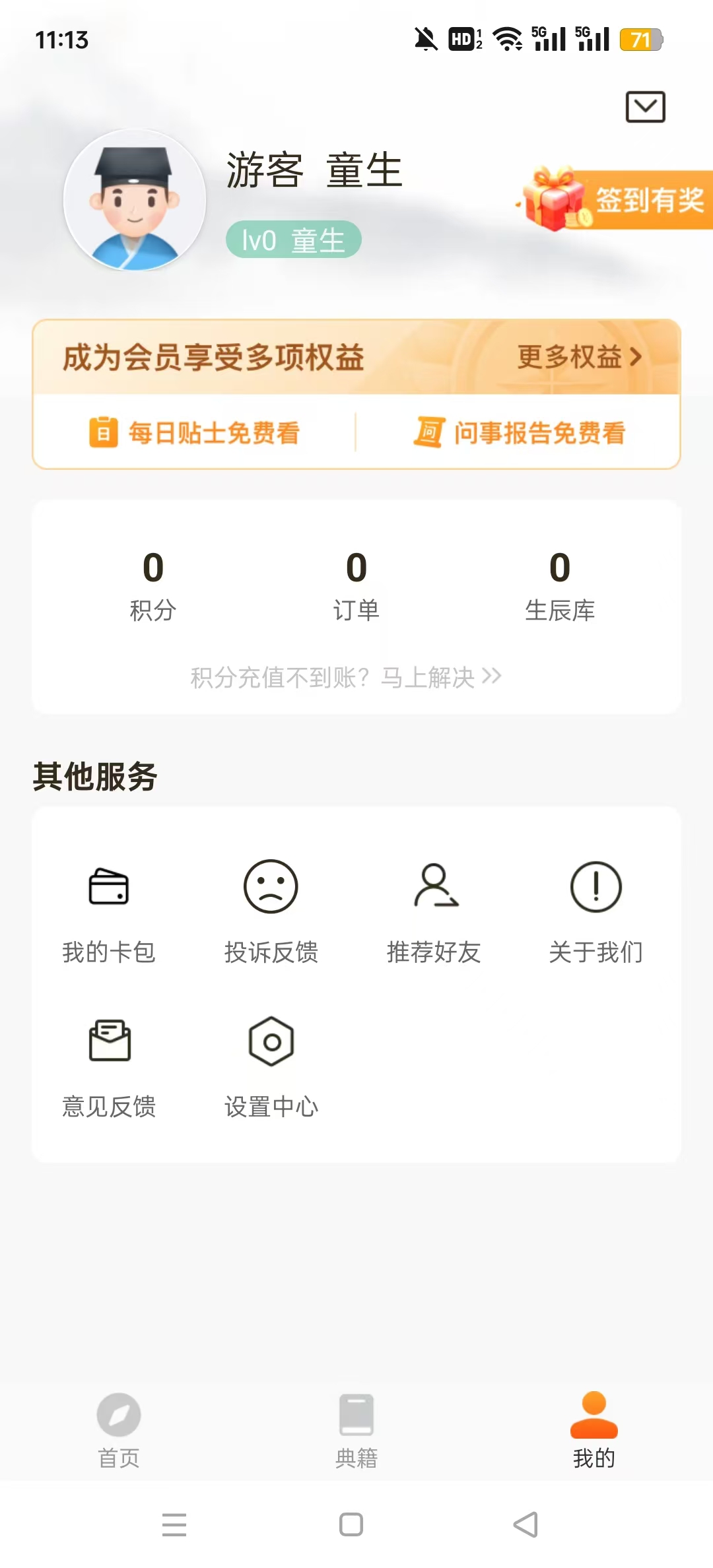Select 推荐好友

tap(434, 911)
